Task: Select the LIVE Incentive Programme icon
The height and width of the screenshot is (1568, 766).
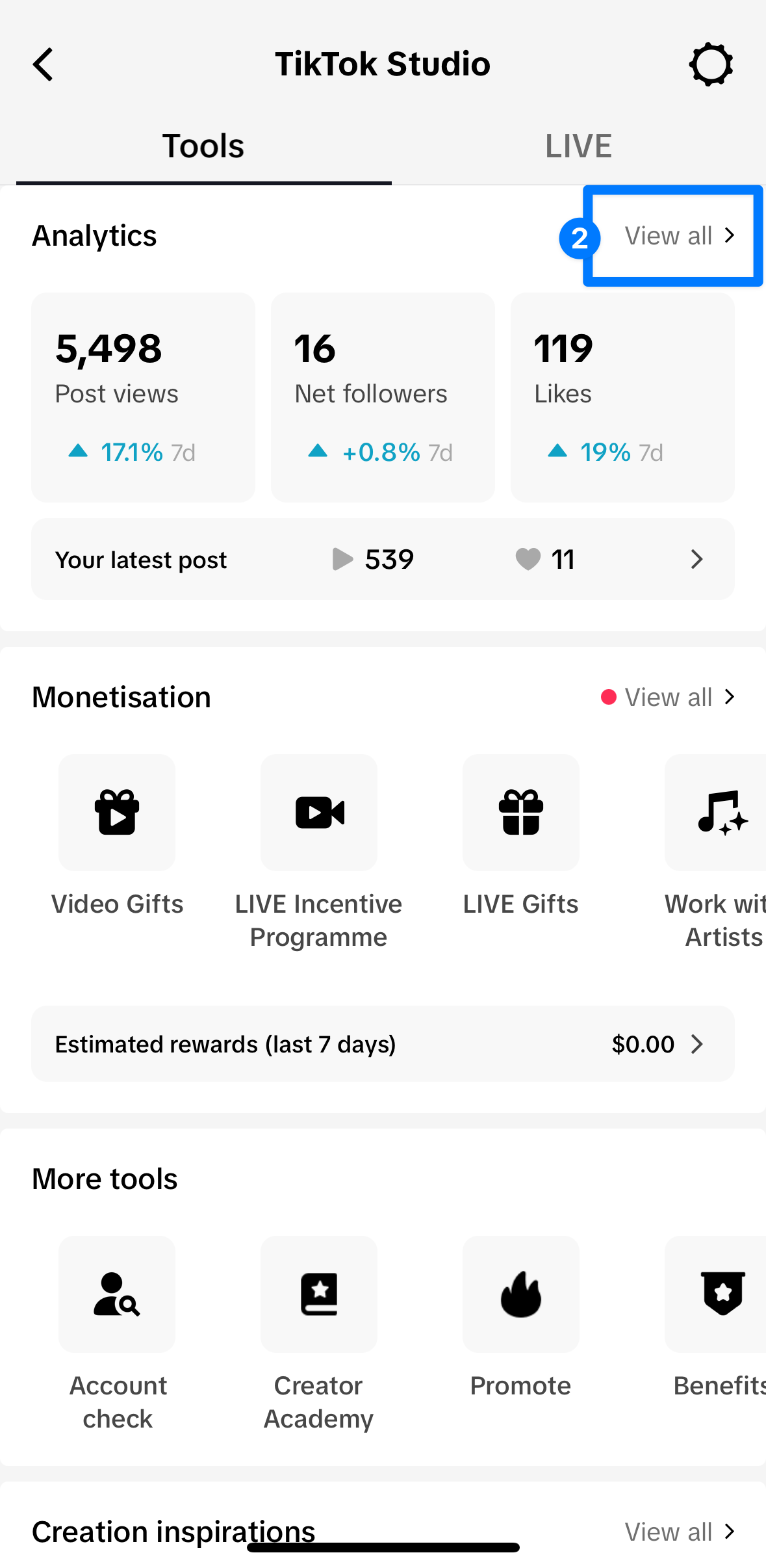Action: click(x=318, y=813)
